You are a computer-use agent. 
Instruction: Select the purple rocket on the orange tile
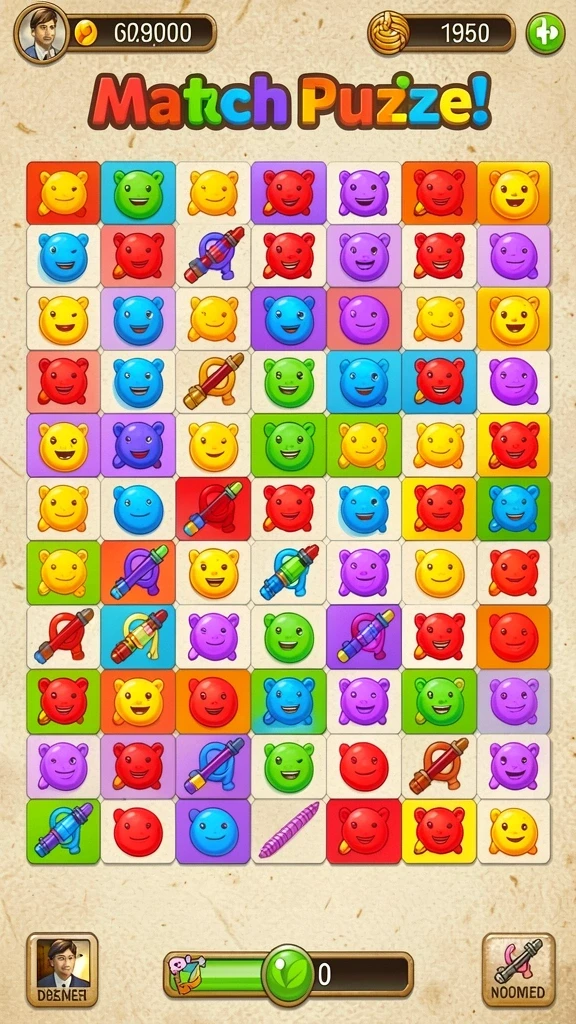click(138, 573)
